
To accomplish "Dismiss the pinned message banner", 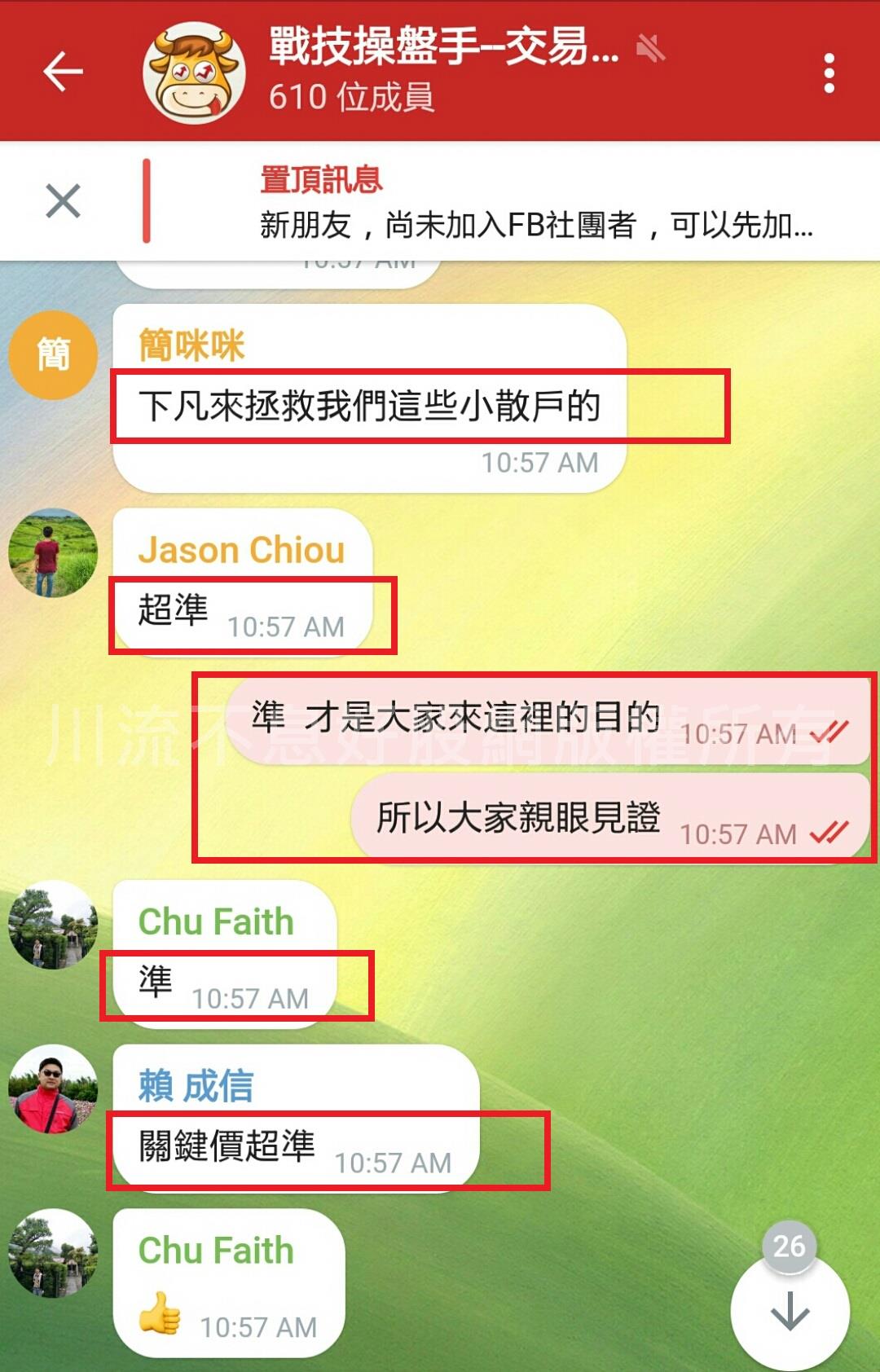I will [64, 201].
